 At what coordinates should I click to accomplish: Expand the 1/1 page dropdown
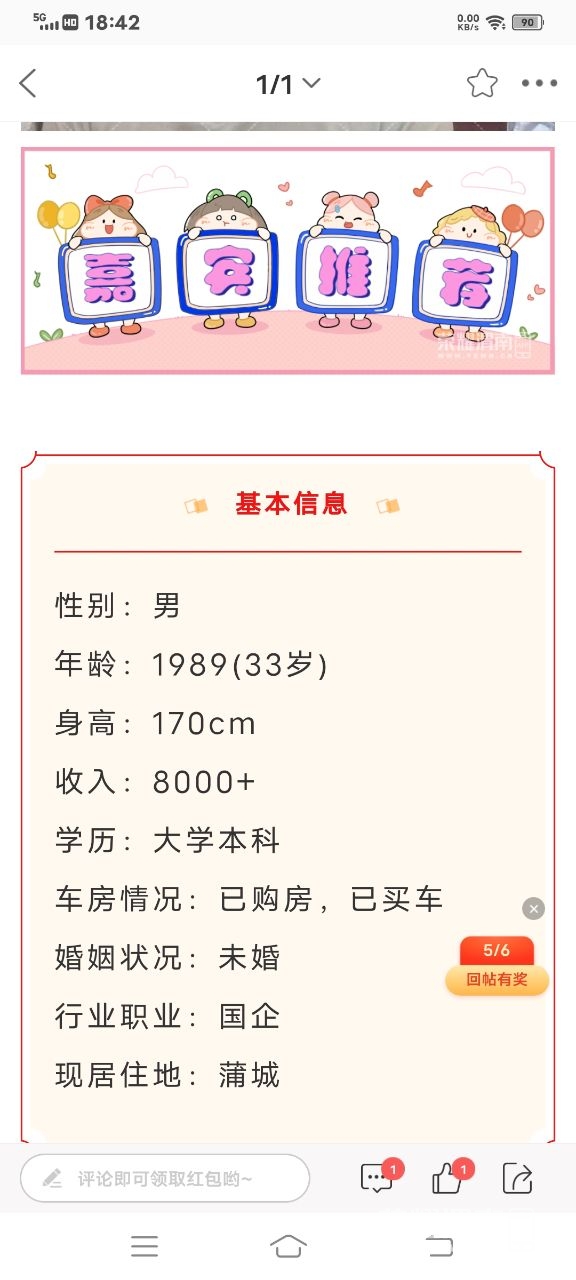(288, 84)
